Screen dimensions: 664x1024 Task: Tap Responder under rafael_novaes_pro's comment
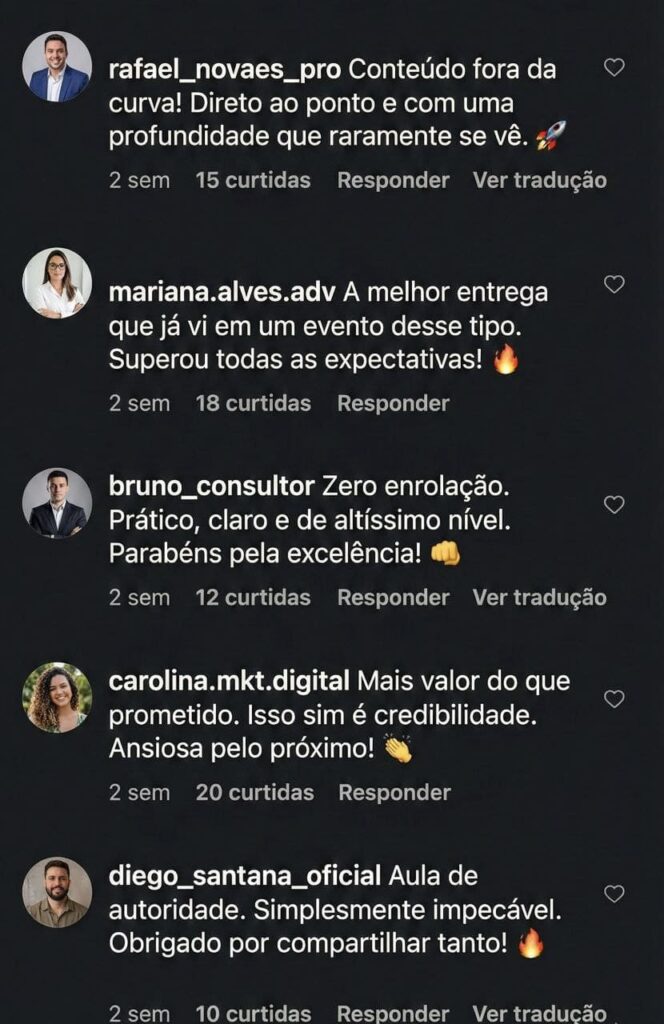coord(393,180)
